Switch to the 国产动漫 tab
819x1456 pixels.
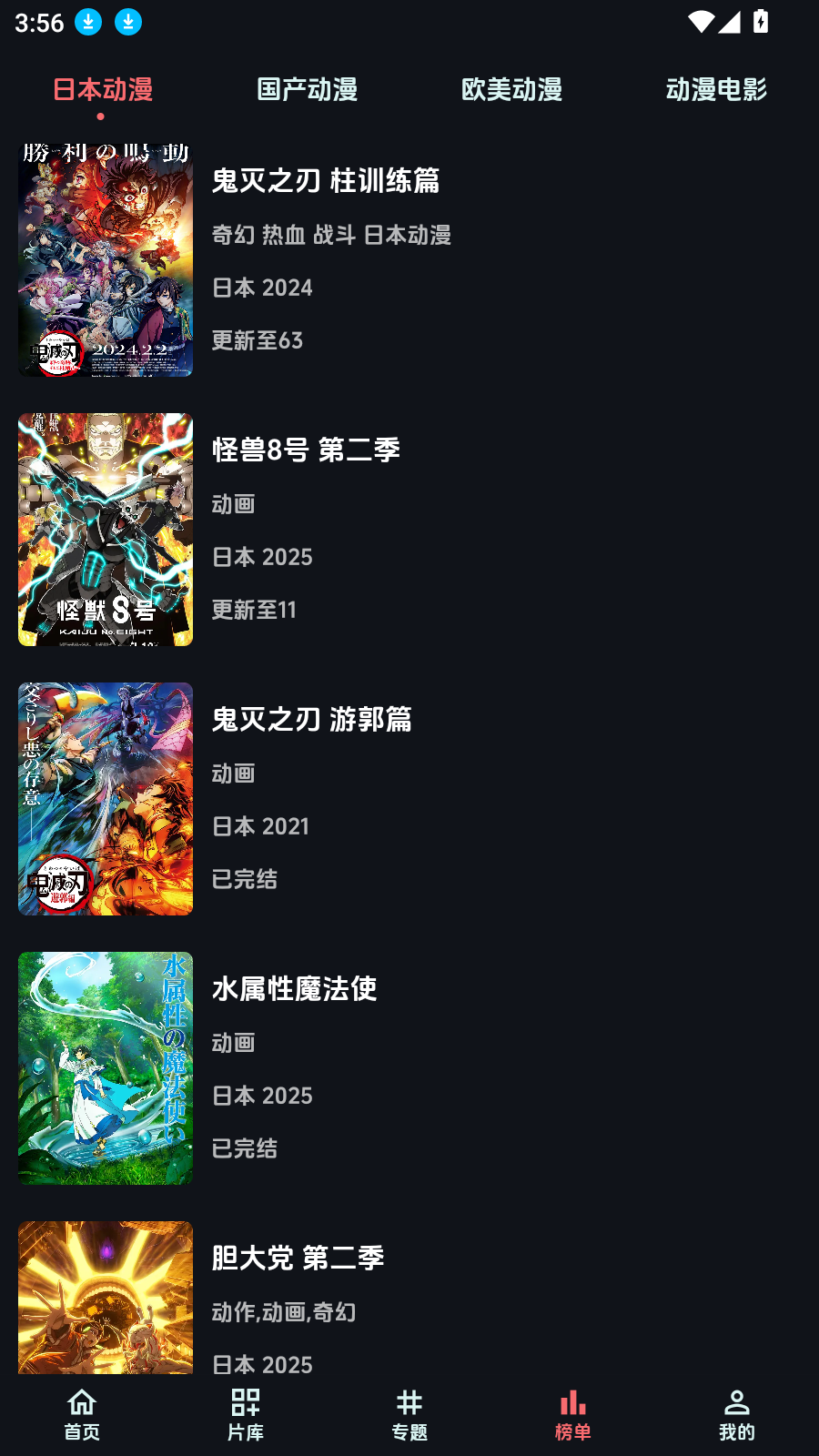pos(308,90)
